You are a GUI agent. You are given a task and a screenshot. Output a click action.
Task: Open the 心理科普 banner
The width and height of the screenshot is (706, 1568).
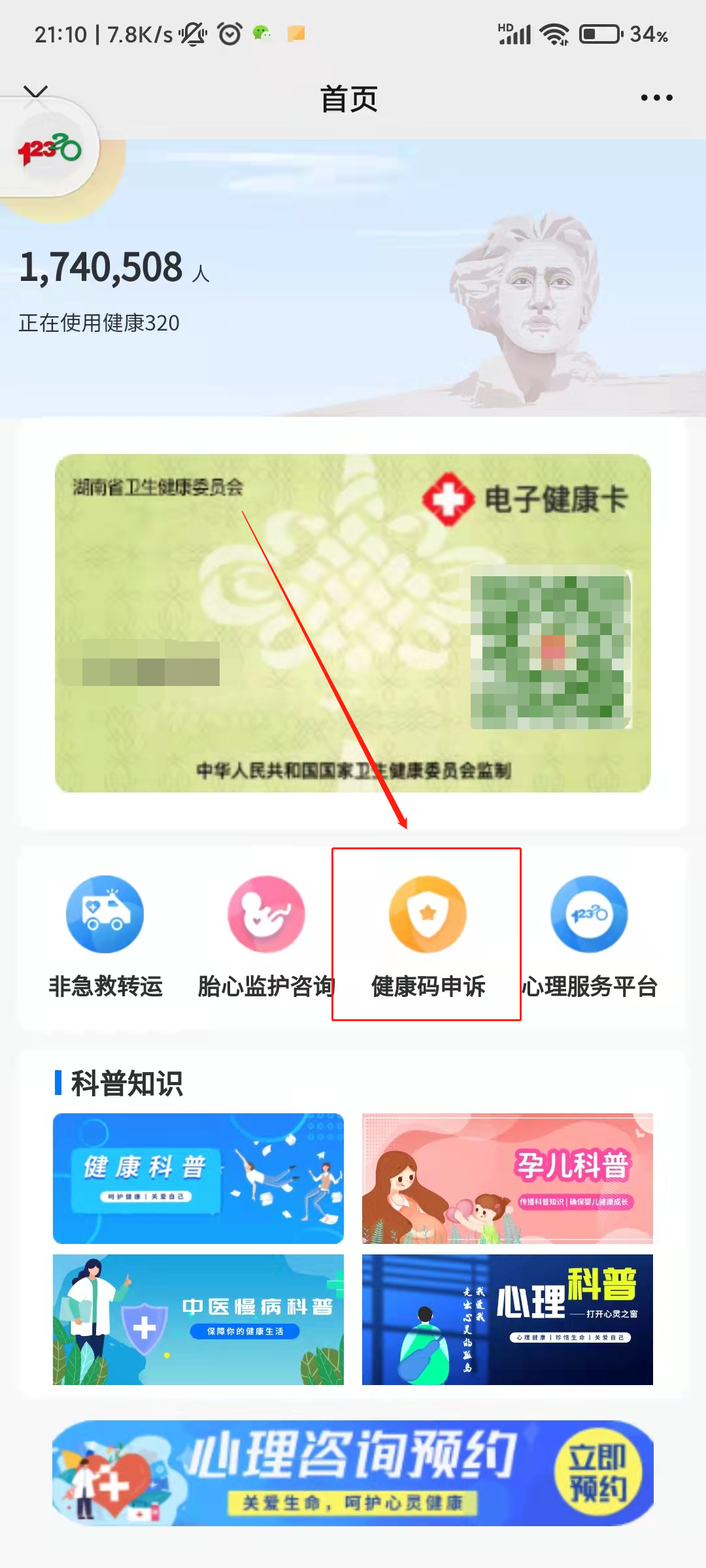click(507, 1319)
